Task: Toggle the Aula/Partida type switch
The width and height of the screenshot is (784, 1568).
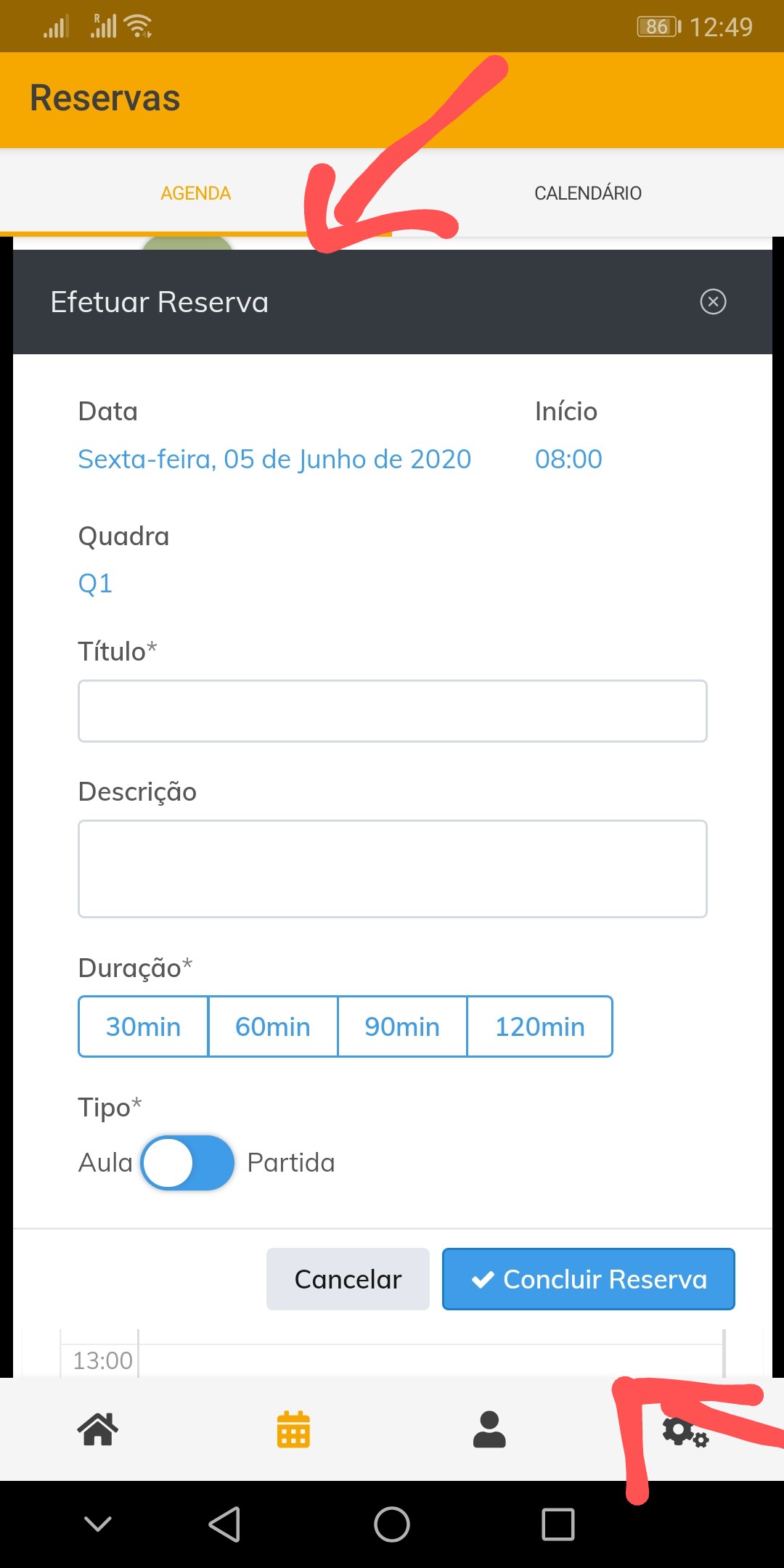Action: [x=187, y=1163]
